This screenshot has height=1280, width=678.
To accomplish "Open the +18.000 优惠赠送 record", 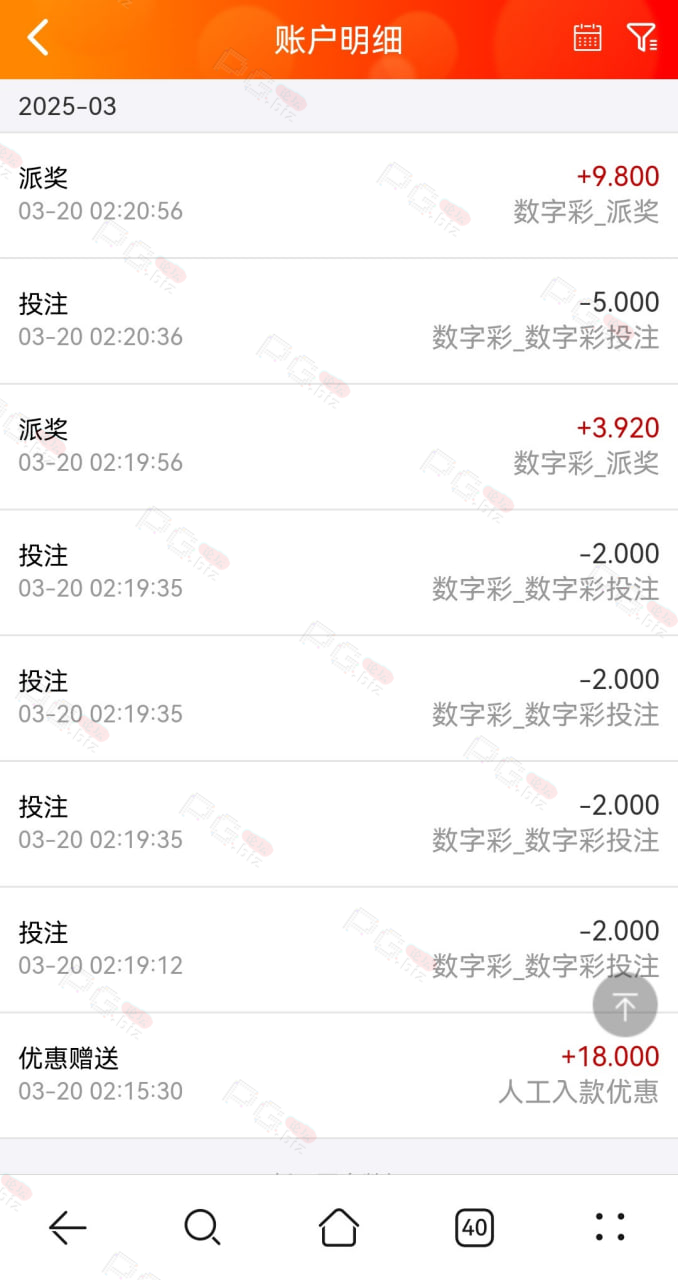I will pos(339,1076).
